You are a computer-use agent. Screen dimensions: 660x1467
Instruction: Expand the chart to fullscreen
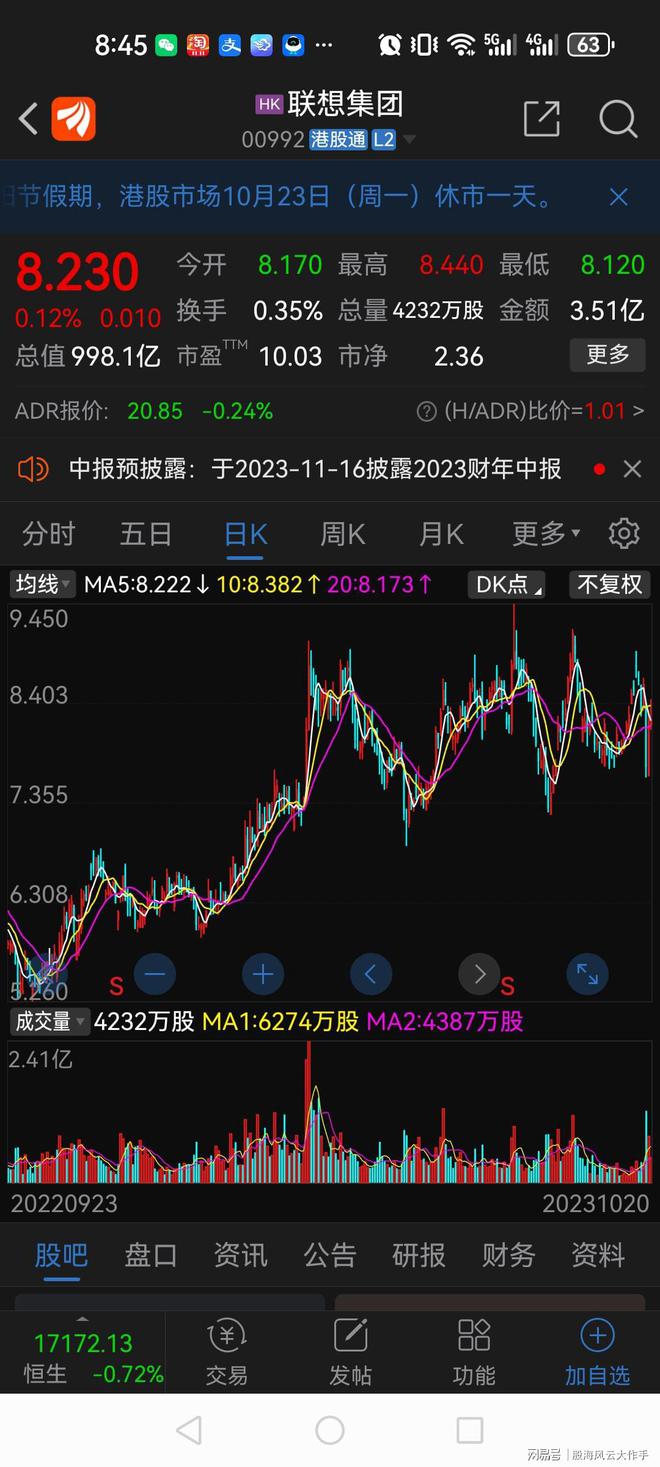(x=588, y=974)
